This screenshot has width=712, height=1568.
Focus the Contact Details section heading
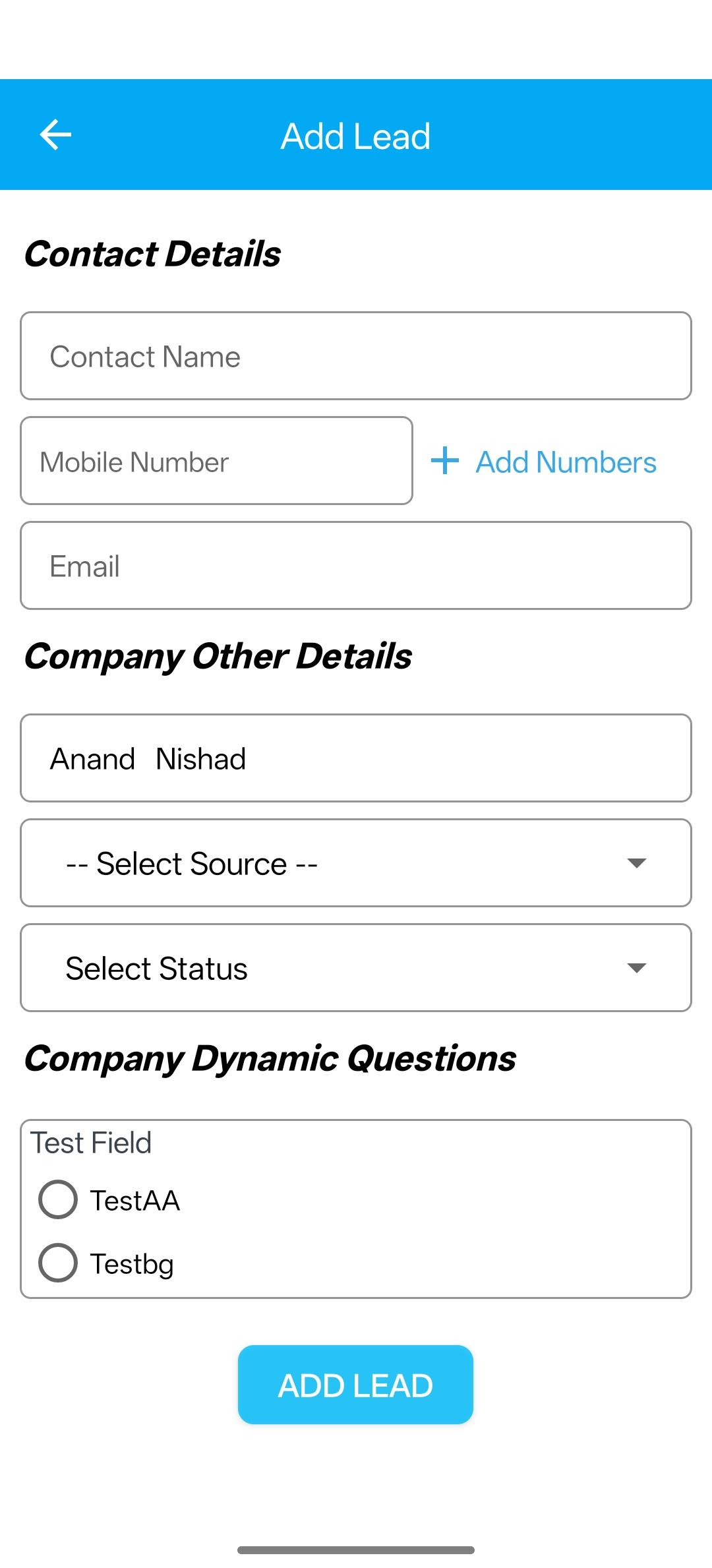pos(152,254)
